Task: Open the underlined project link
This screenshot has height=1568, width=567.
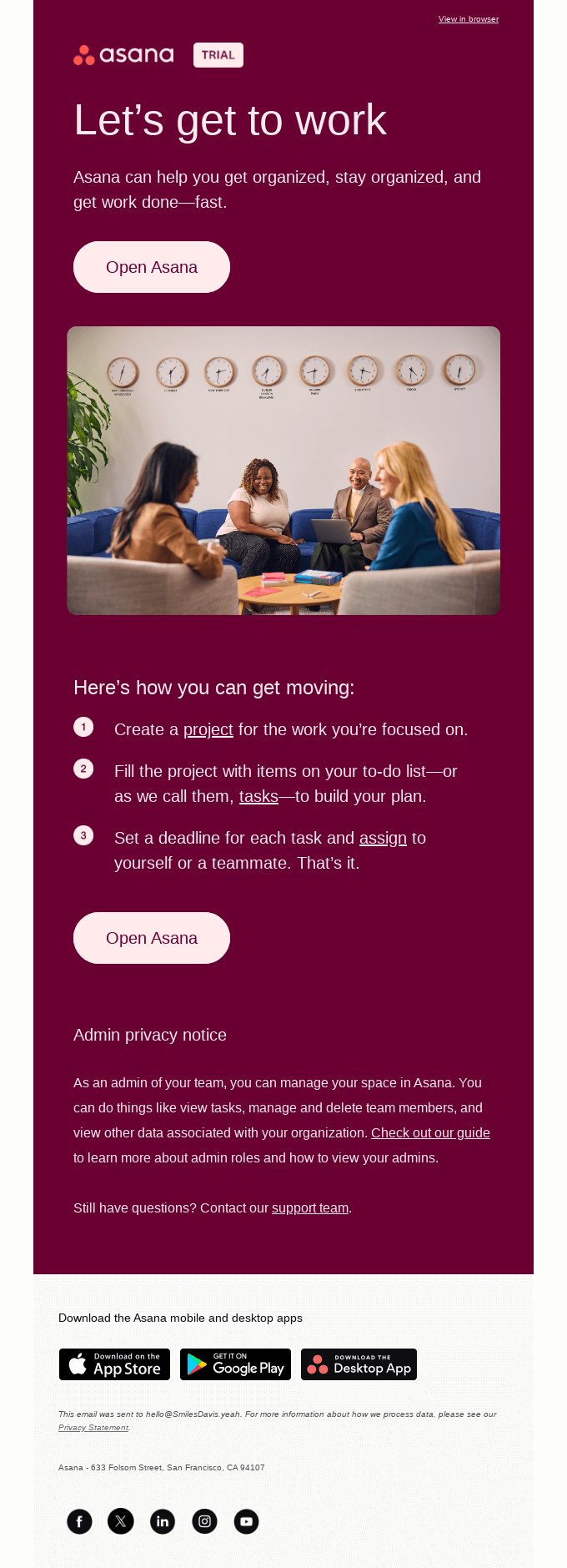Action: point(208,729)
